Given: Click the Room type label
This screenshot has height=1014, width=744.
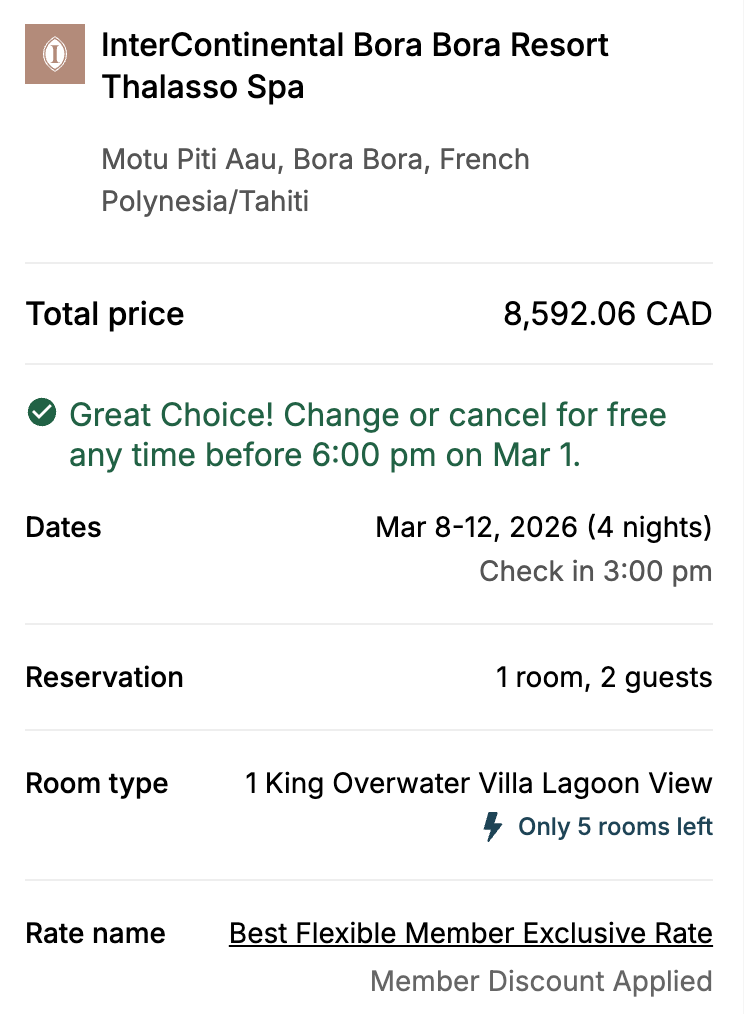Looking at the screenshot, I should click(96, 783).
